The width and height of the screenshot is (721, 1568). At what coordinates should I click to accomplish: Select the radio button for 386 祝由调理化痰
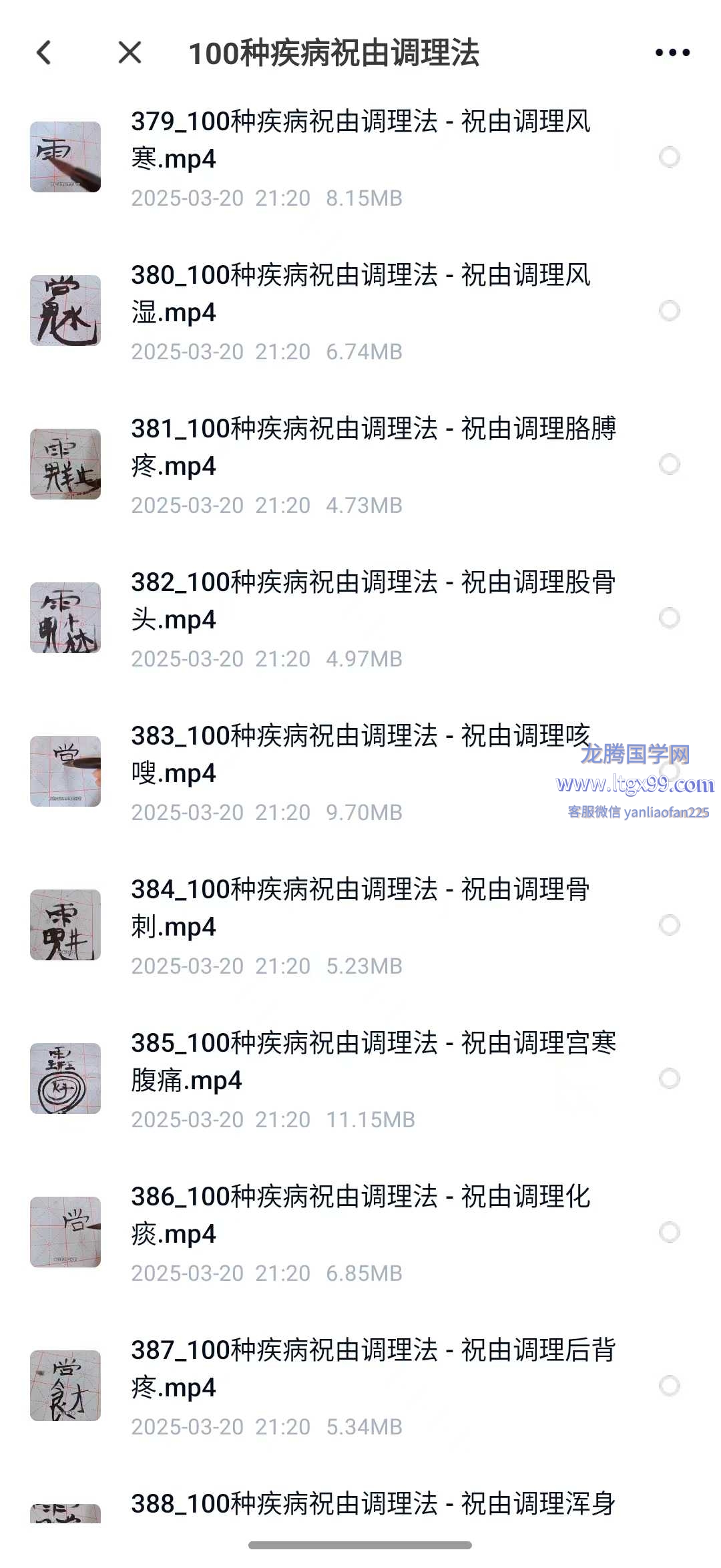coord(669,1232)
